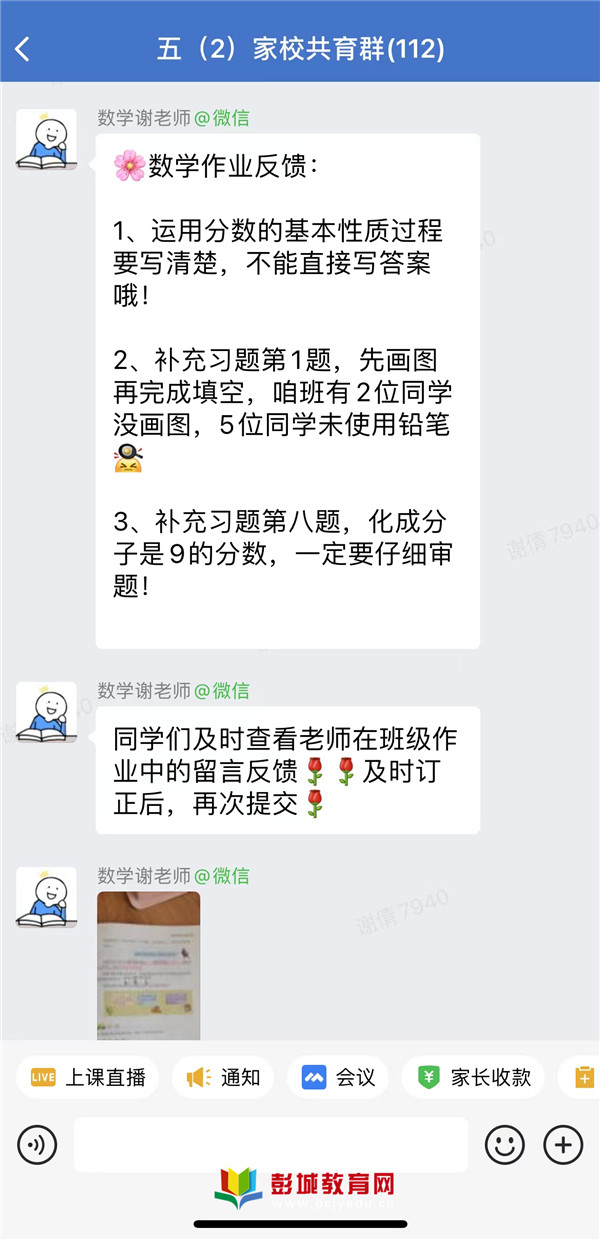The image size is (600, 1240).
Task: Open the emoji picker
Action: coord(505,1144)
